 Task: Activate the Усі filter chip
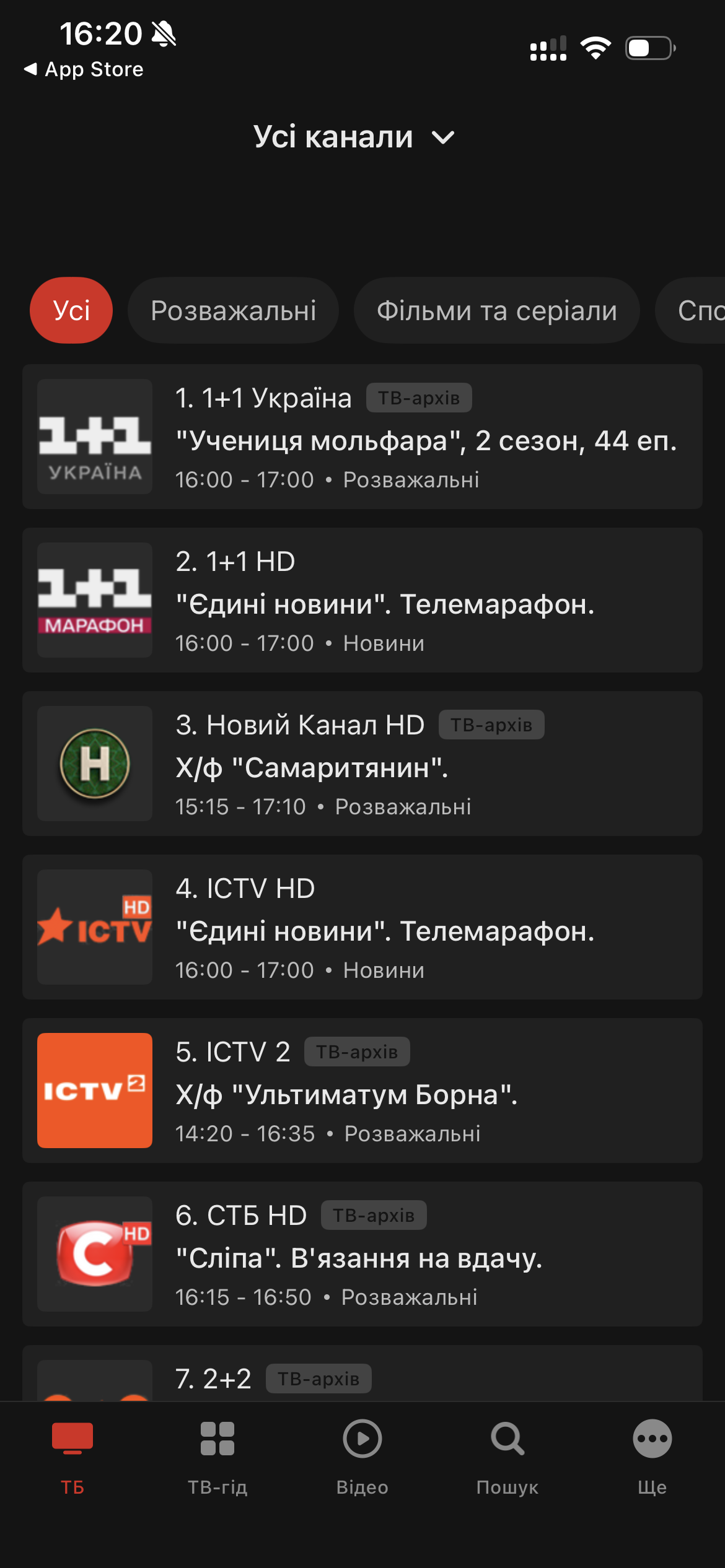pos(71,310)
